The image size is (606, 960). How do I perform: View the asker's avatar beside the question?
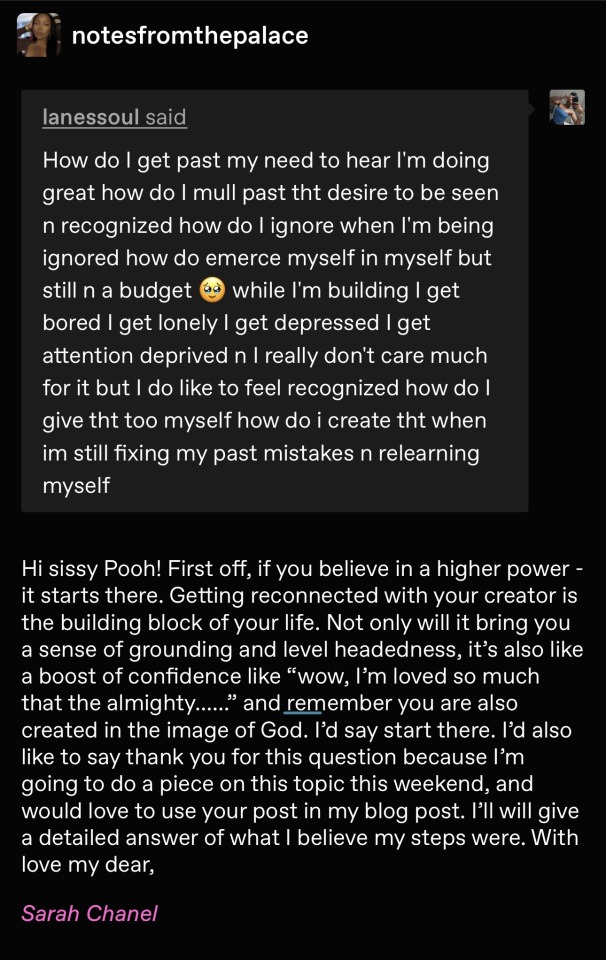567,107
